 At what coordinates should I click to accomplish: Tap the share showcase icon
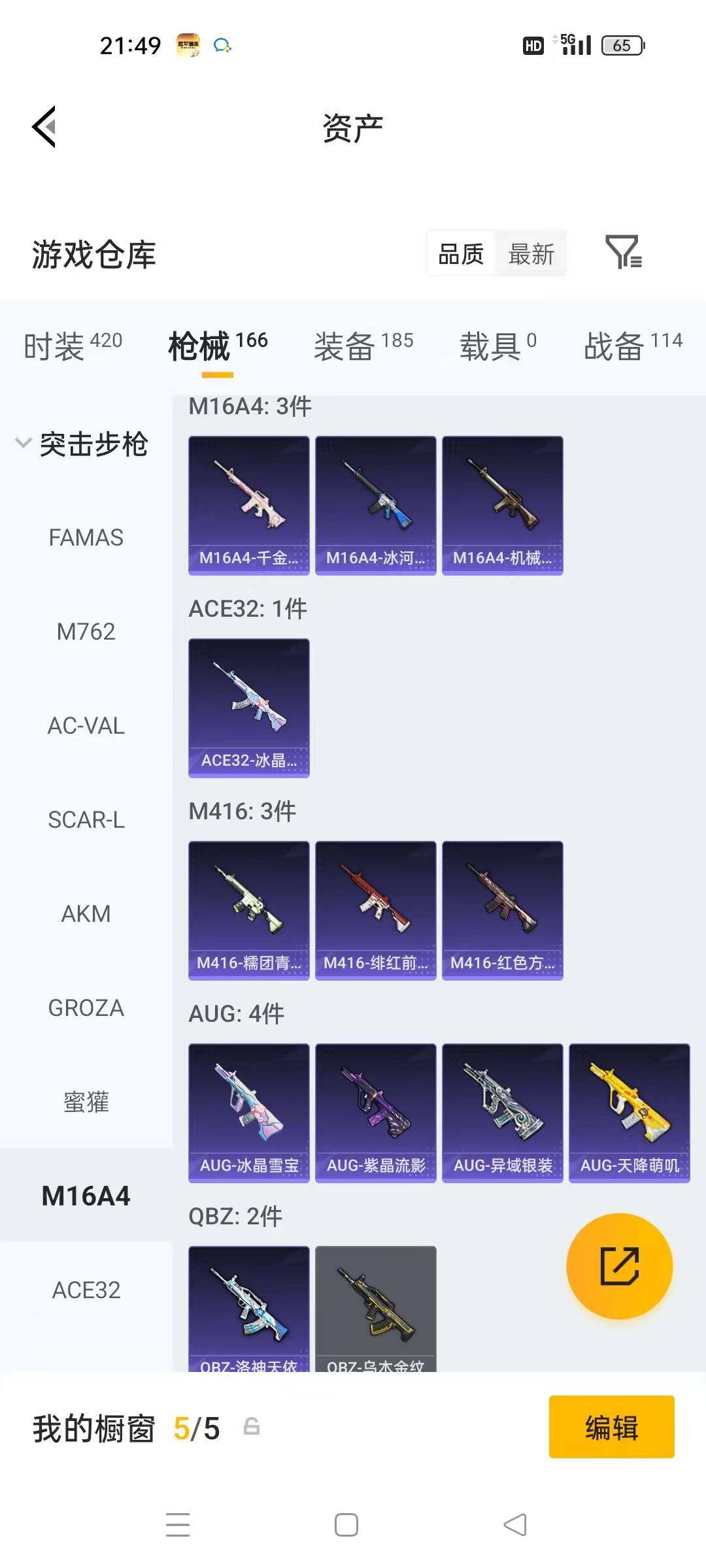point(618,1266)
